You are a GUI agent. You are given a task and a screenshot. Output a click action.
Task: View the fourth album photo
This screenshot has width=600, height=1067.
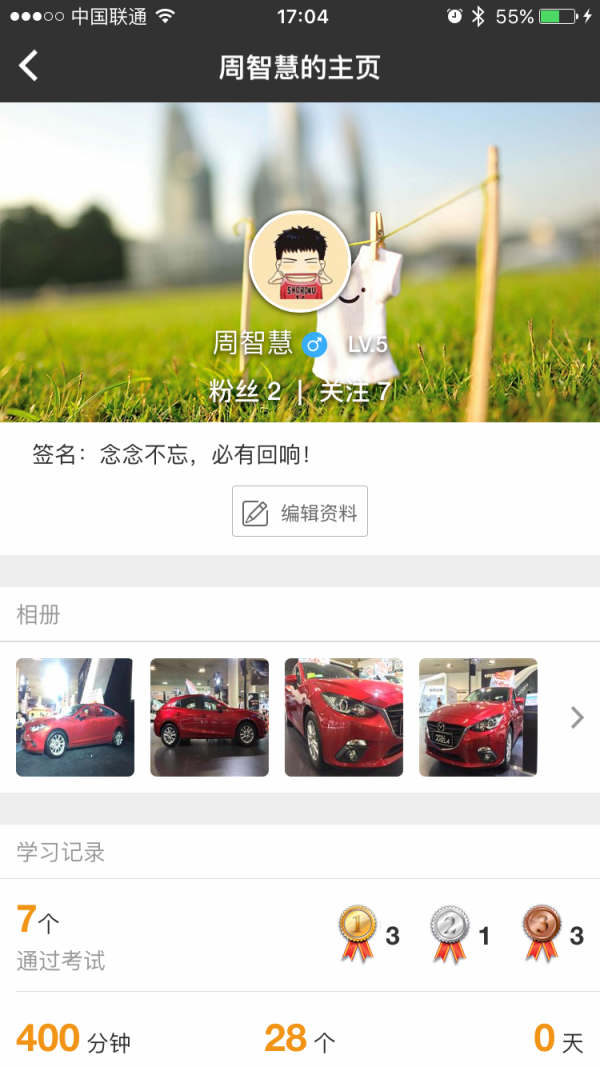coord(478,717)
